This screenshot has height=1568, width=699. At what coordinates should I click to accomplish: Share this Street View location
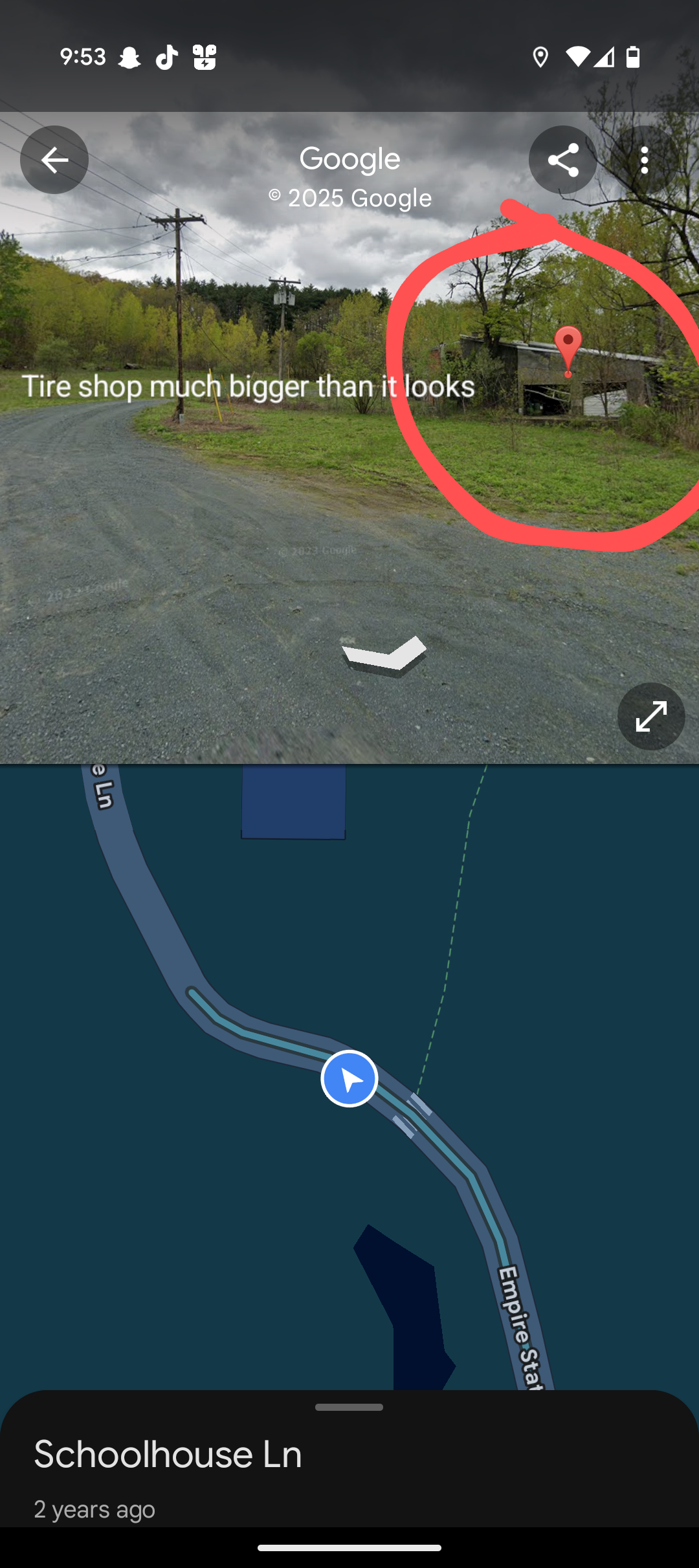(x=562, y=160)
